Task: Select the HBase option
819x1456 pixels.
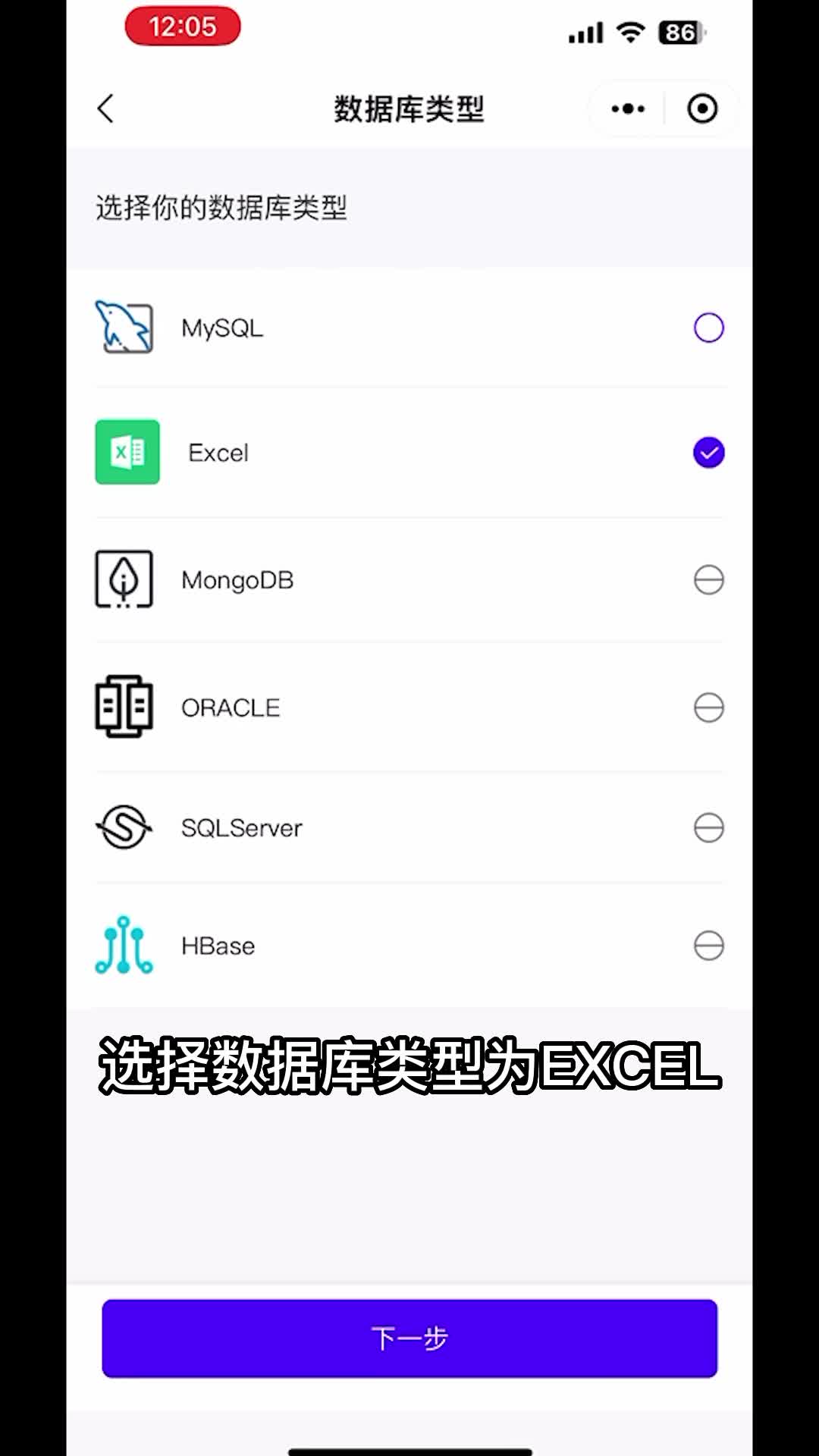Action: pyautogui.click(x=708, y=946)
